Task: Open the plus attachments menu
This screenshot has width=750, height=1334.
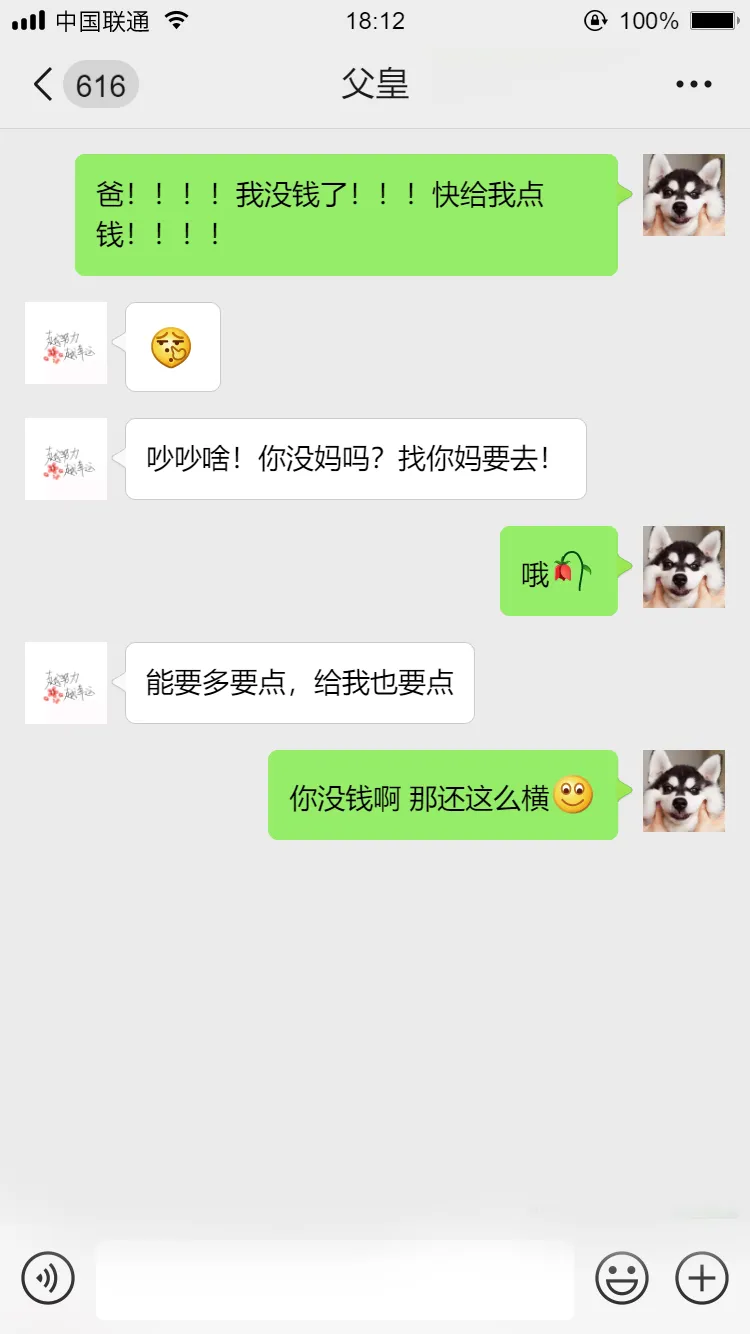Action: point(702,1277)
